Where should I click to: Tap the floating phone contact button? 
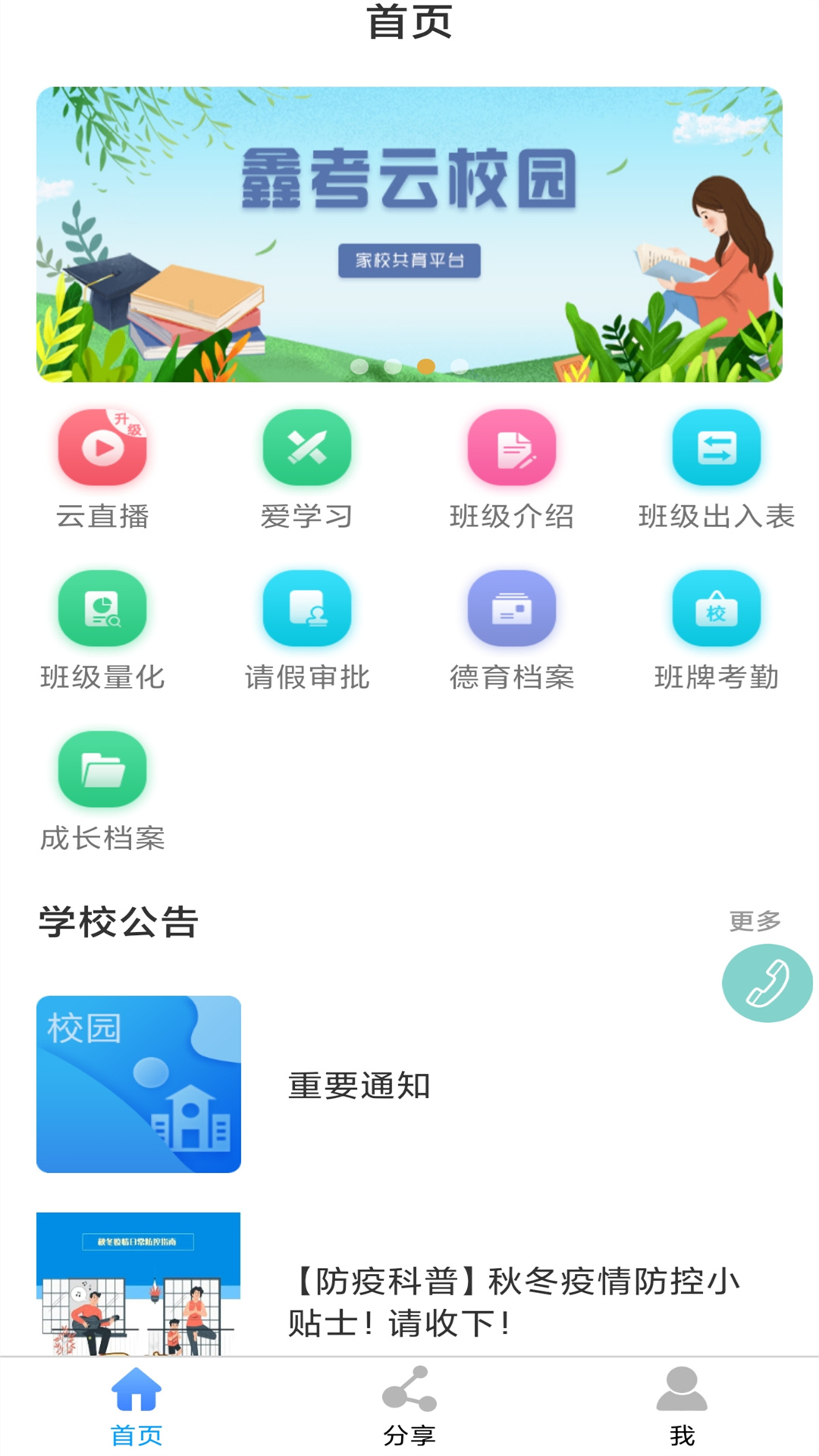[767, 982]
